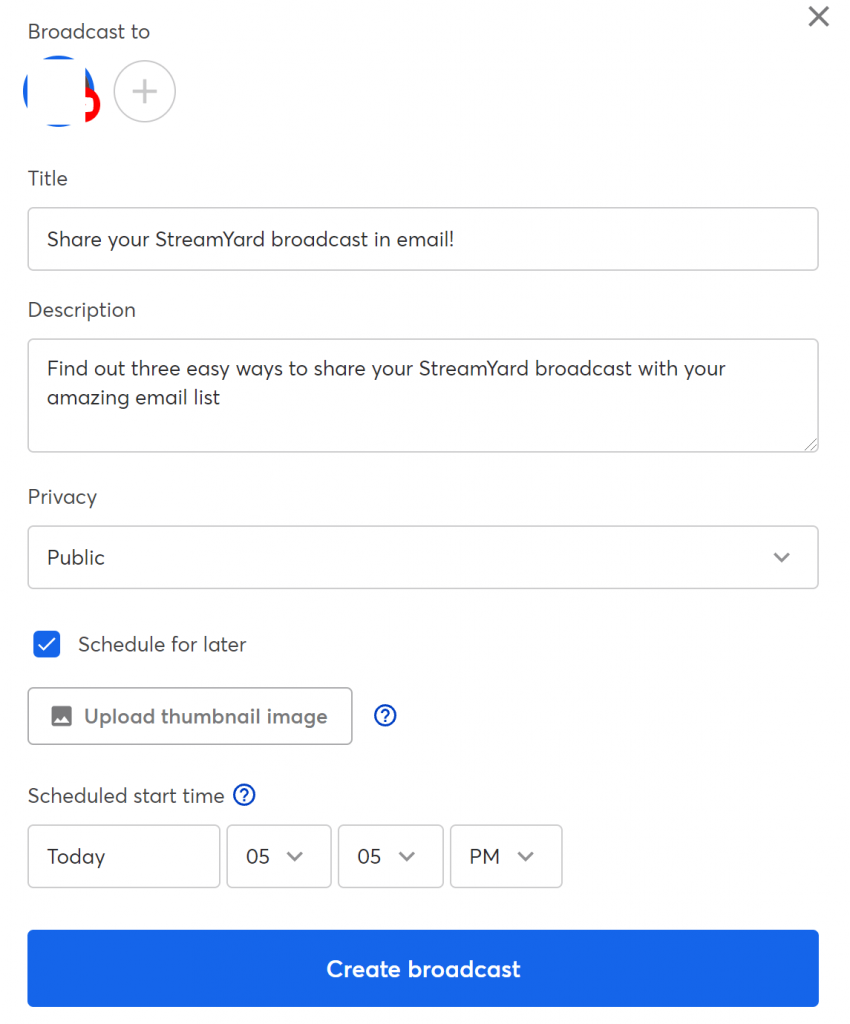850x1024 pixels.
Task: Open the minutes dropdown
Action: click(x=390, y=856)
